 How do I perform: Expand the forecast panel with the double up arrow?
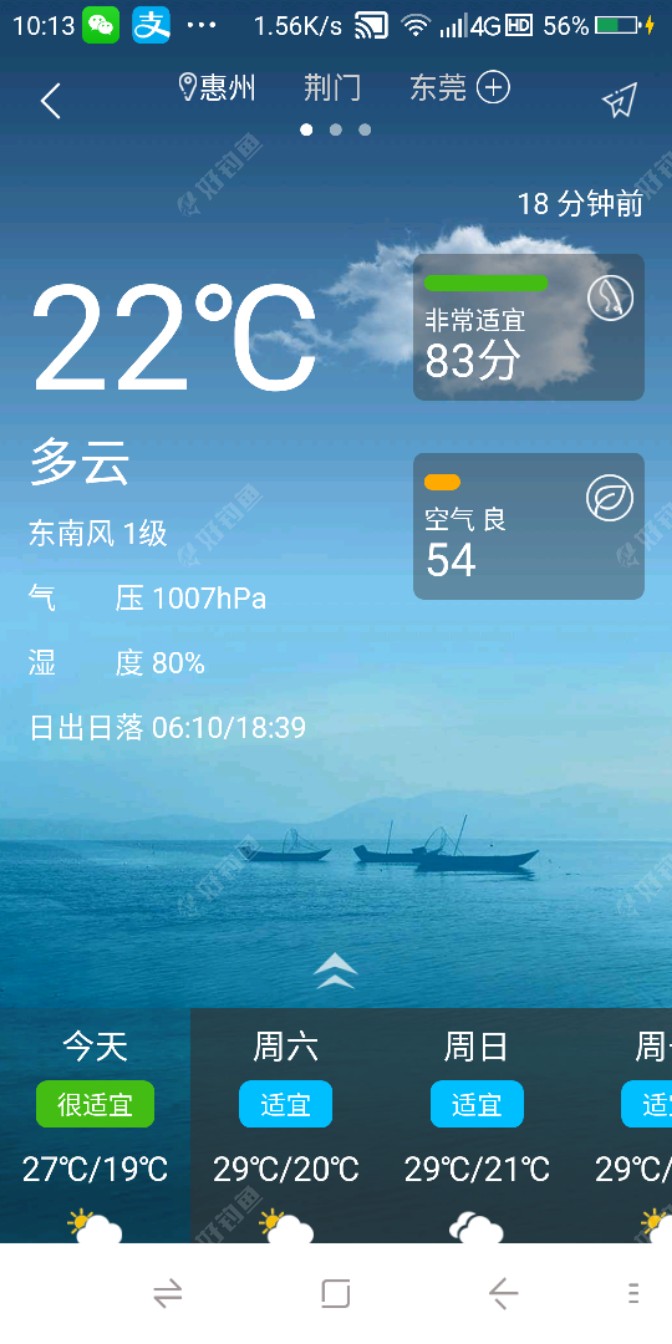[x=335, y=970]
